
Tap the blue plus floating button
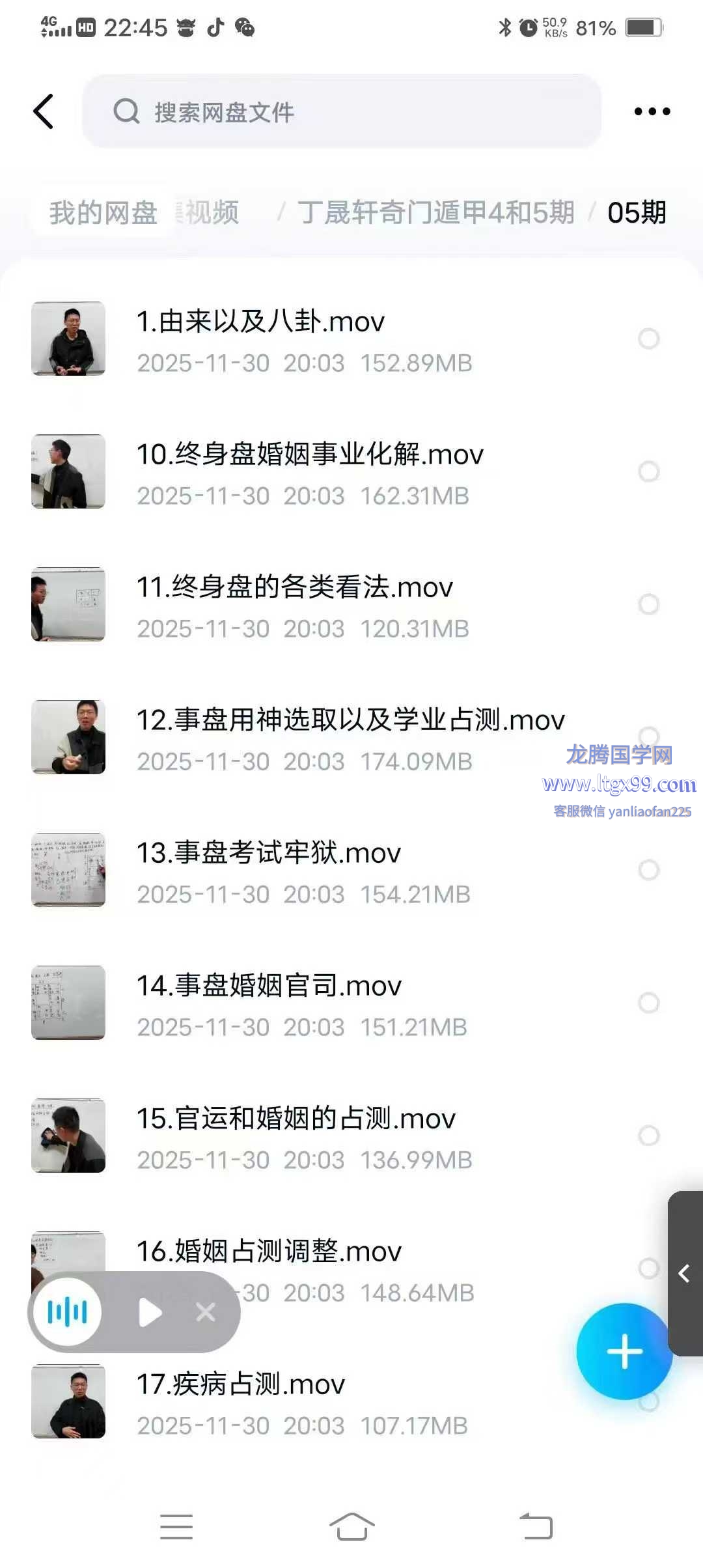pos(624,1352)
